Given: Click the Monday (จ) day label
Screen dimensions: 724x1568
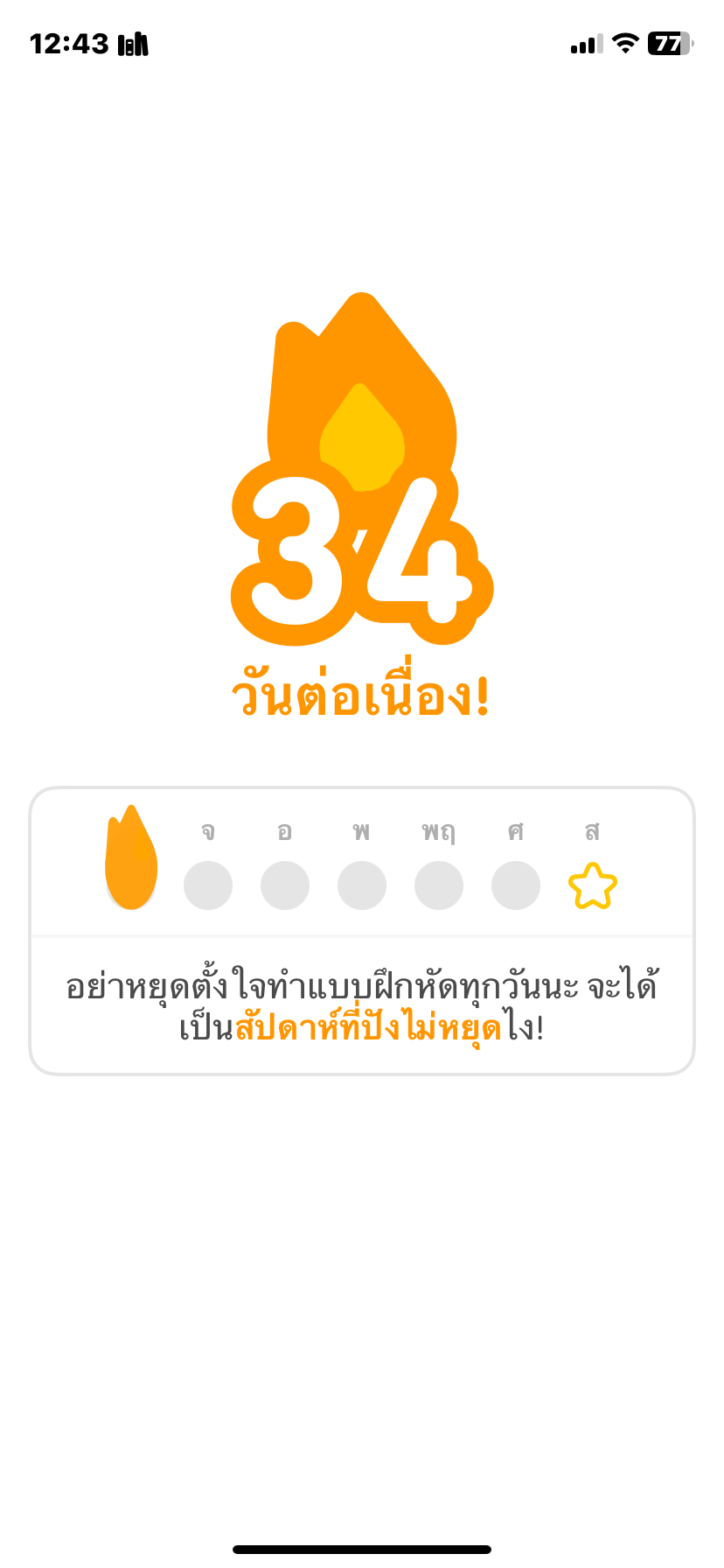Looking at the screenshot, I should (x=208, y=831).
